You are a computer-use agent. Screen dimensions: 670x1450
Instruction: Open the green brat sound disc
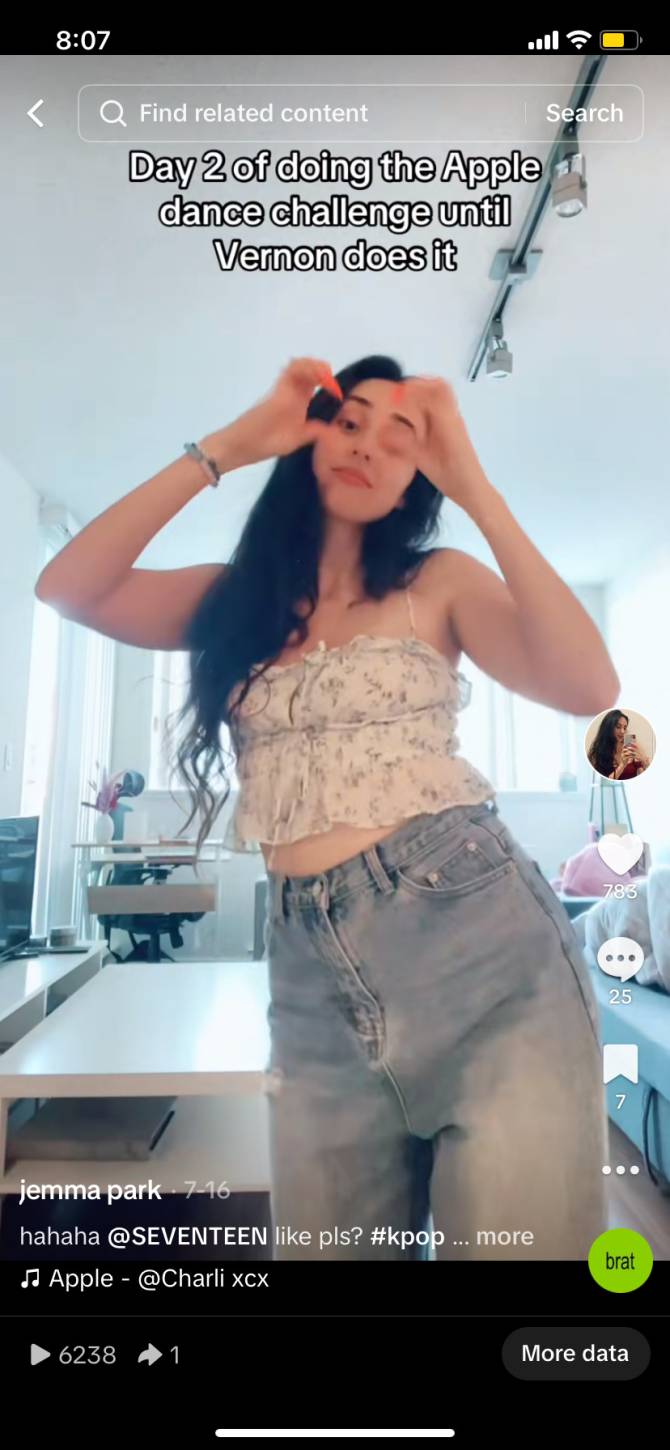tap(620, 1260)
